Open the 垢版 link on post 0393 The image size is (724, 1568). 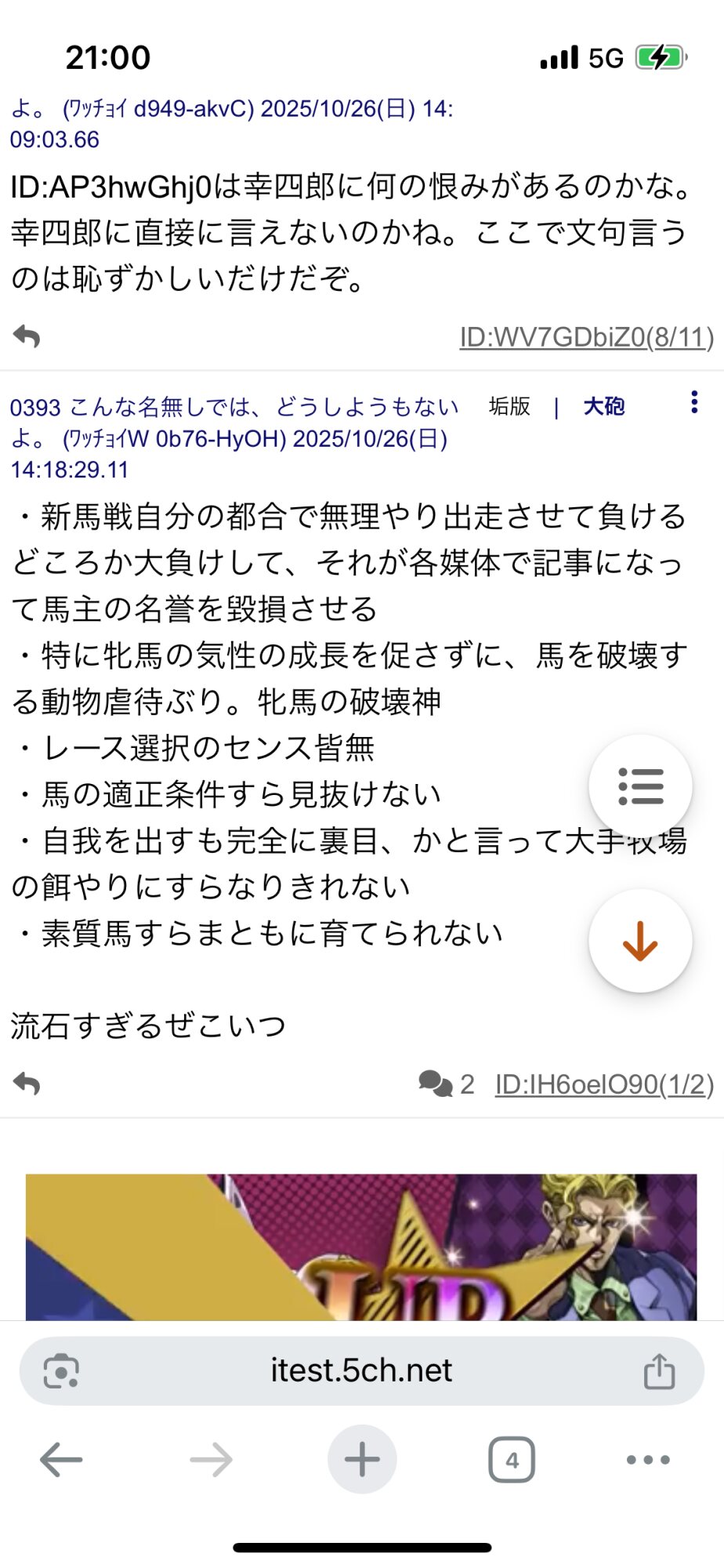(509, 406)
